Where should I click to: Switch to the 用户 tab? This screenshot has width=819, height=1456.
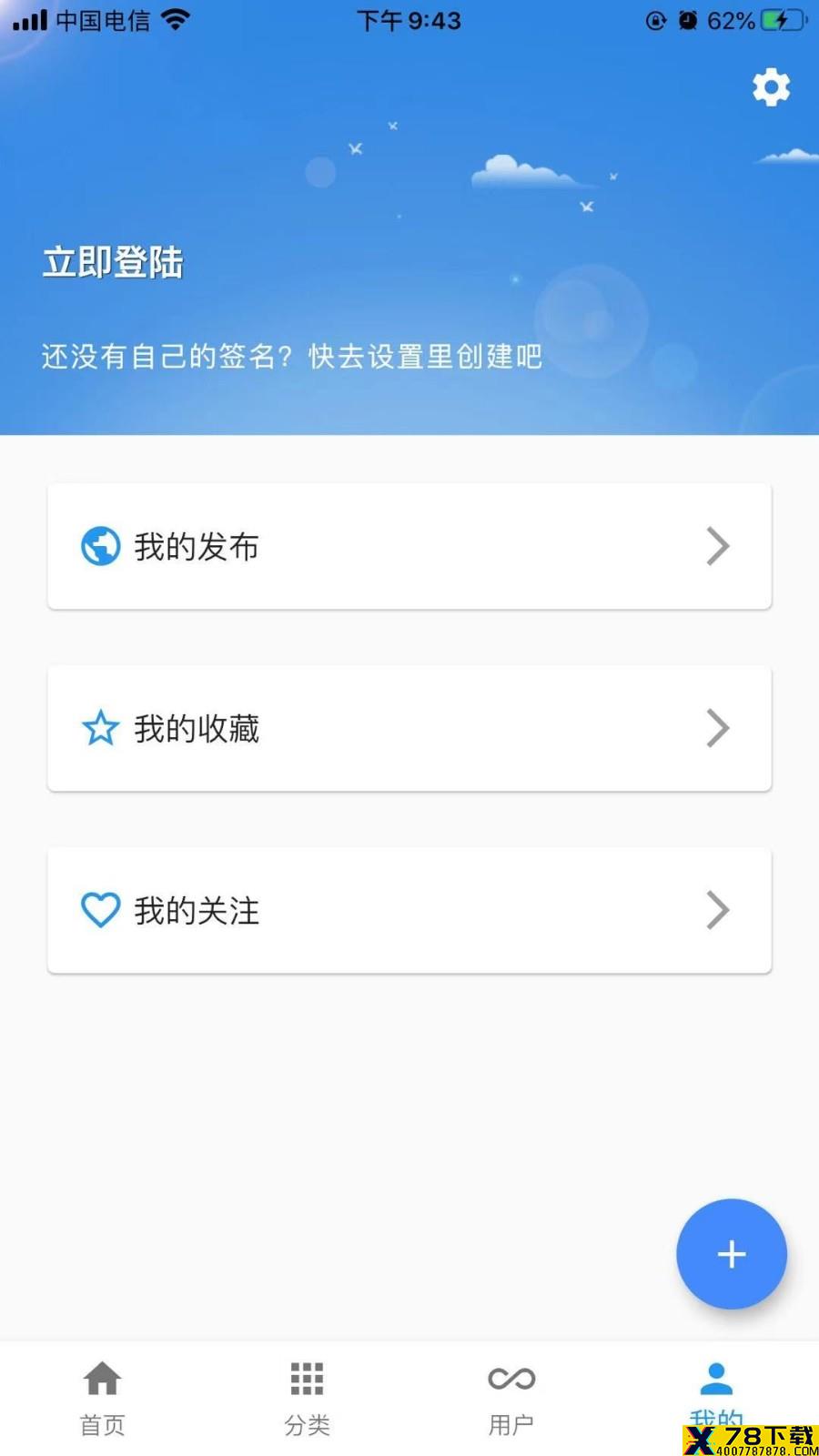click(511, 1399)
